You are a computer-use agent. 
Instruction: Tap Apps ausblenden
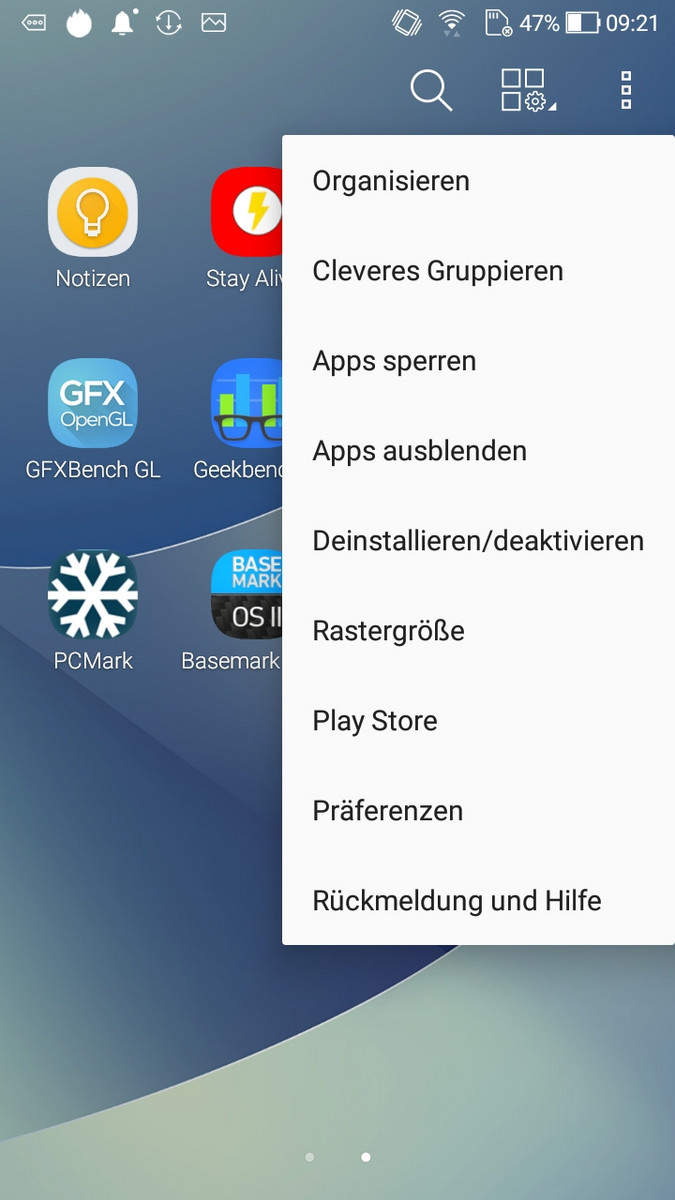pyautogui.click(x=419, y=451)
